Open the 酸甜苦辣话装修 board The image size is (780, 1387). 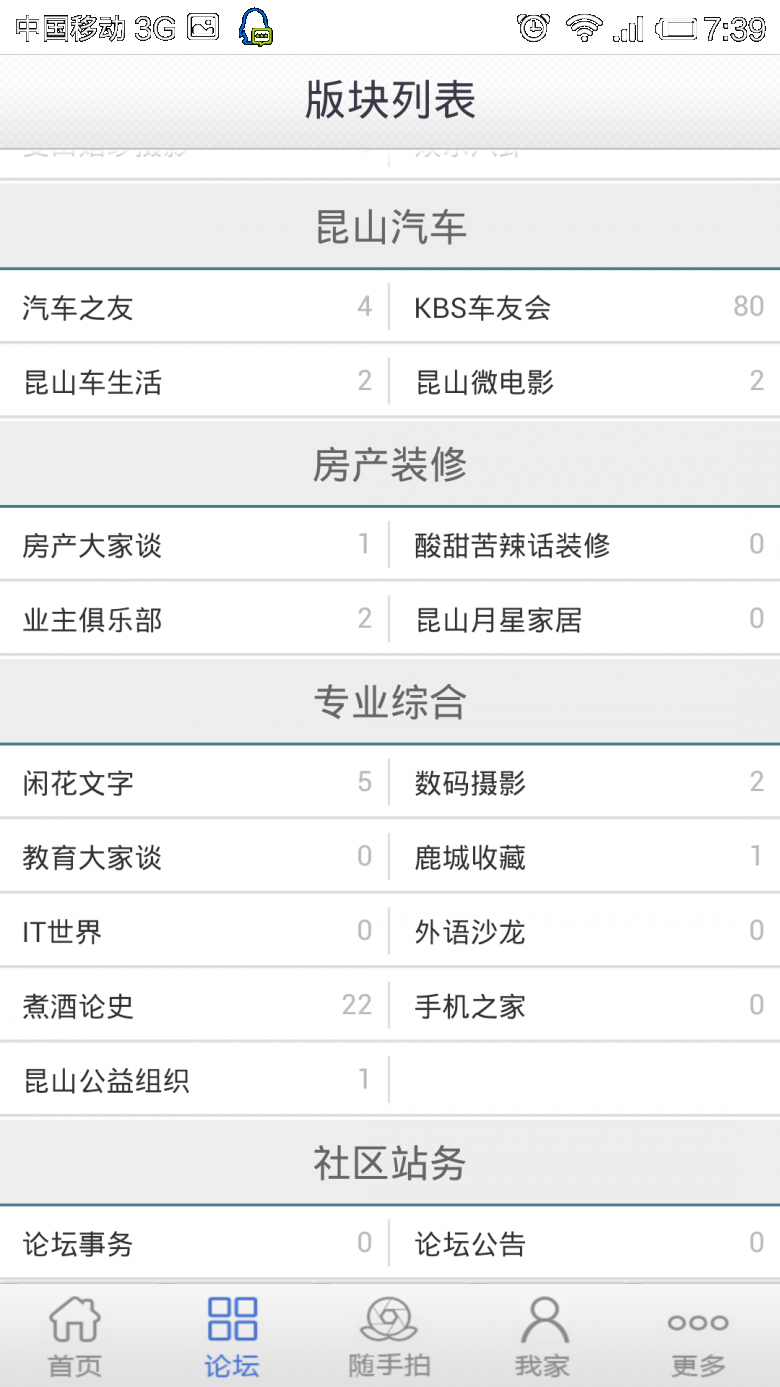585,544
